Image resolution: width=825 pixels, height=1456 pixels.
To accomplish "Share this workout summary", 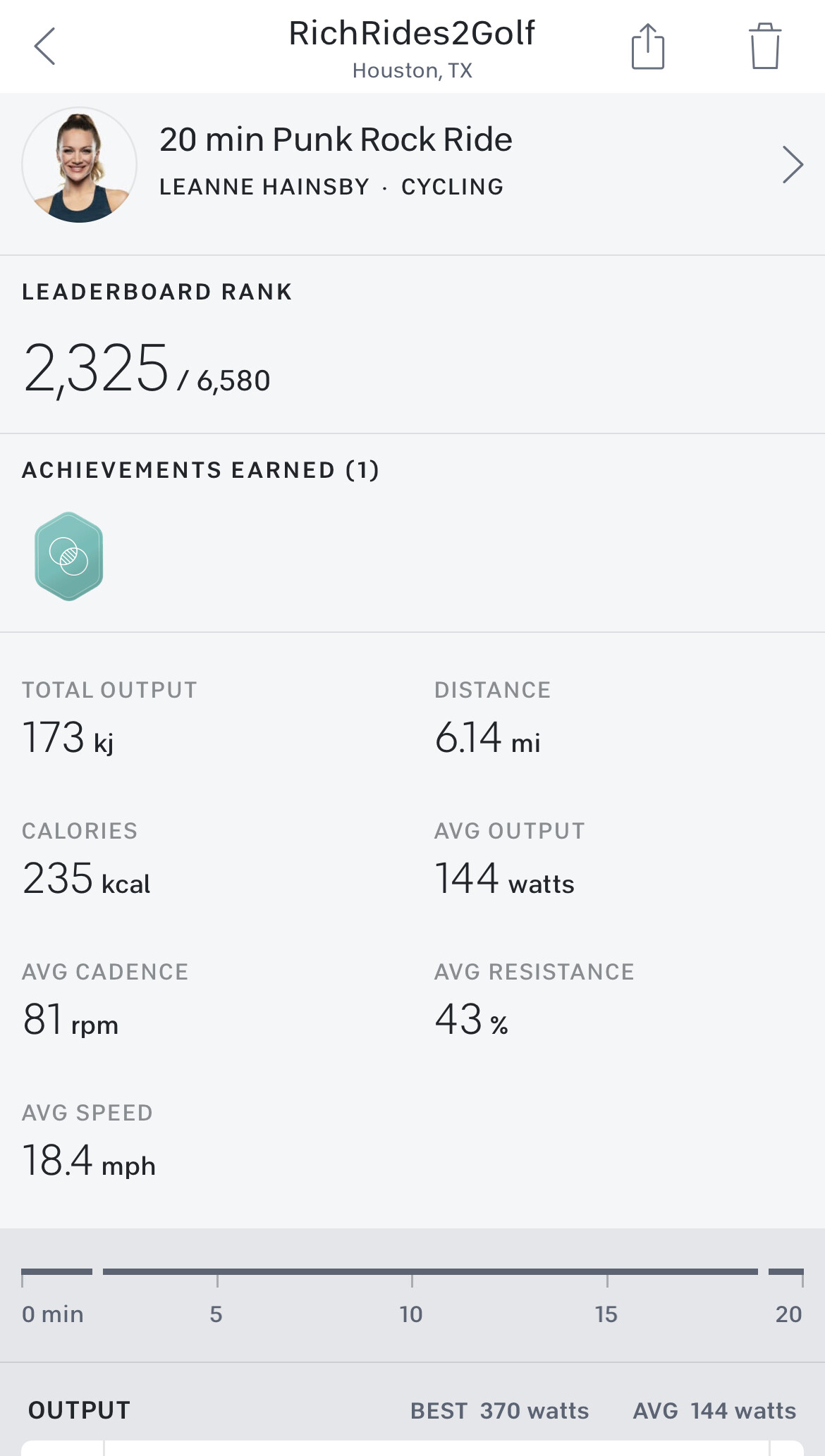I will pyautogui.click(x=647, y=47).
